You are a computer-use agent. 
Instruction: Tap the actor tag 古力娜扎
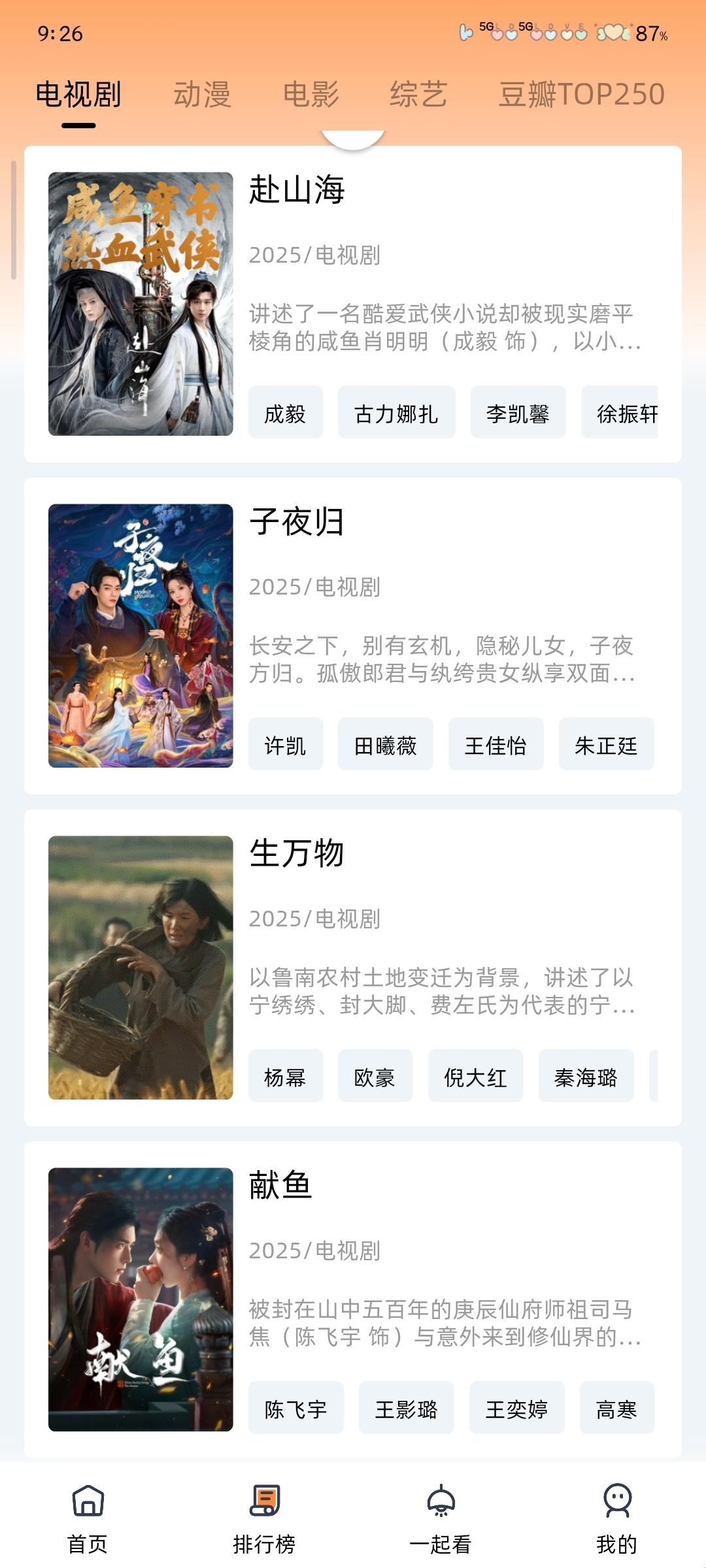[x=396, y=412]
